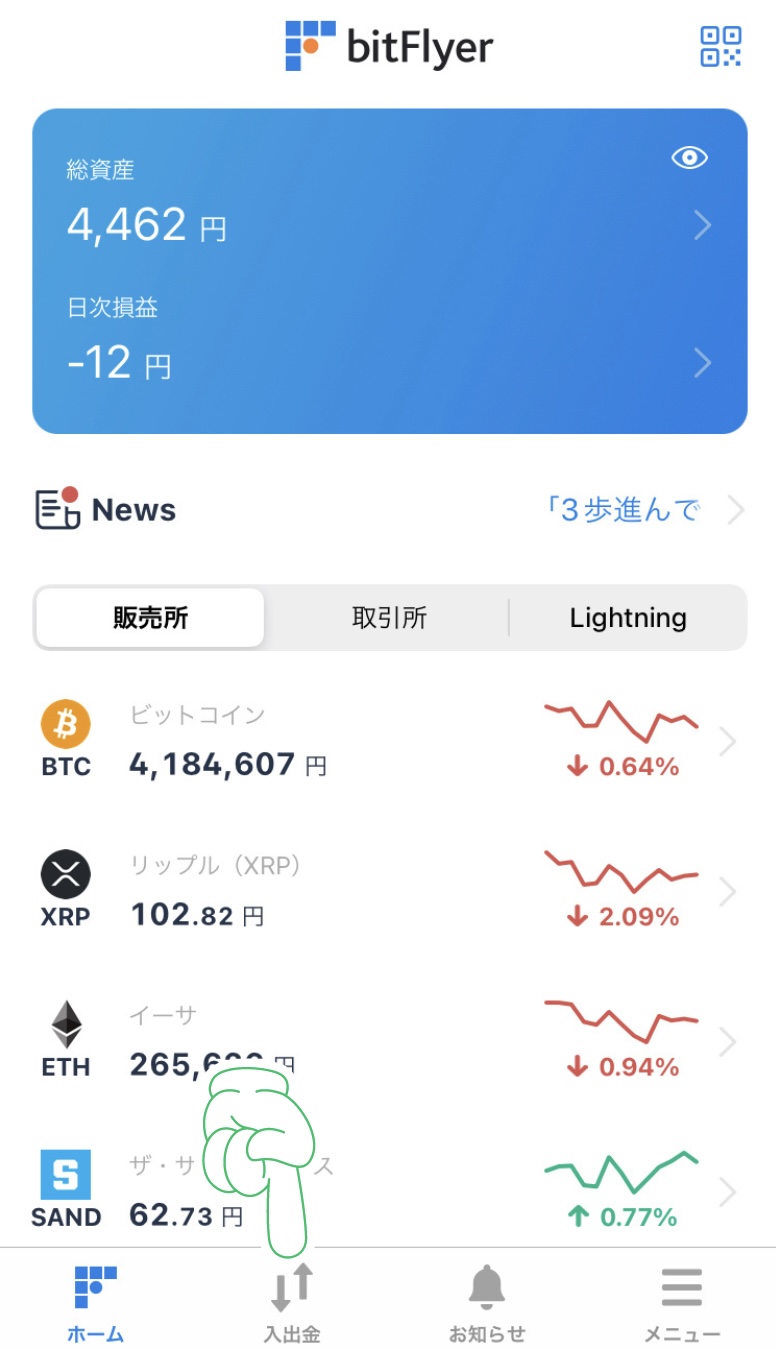Image resolution: width=776 pixels, height=1349 pixels.
Task: Expand daily profit/loss details via chevron
Action: click(702, 363)
